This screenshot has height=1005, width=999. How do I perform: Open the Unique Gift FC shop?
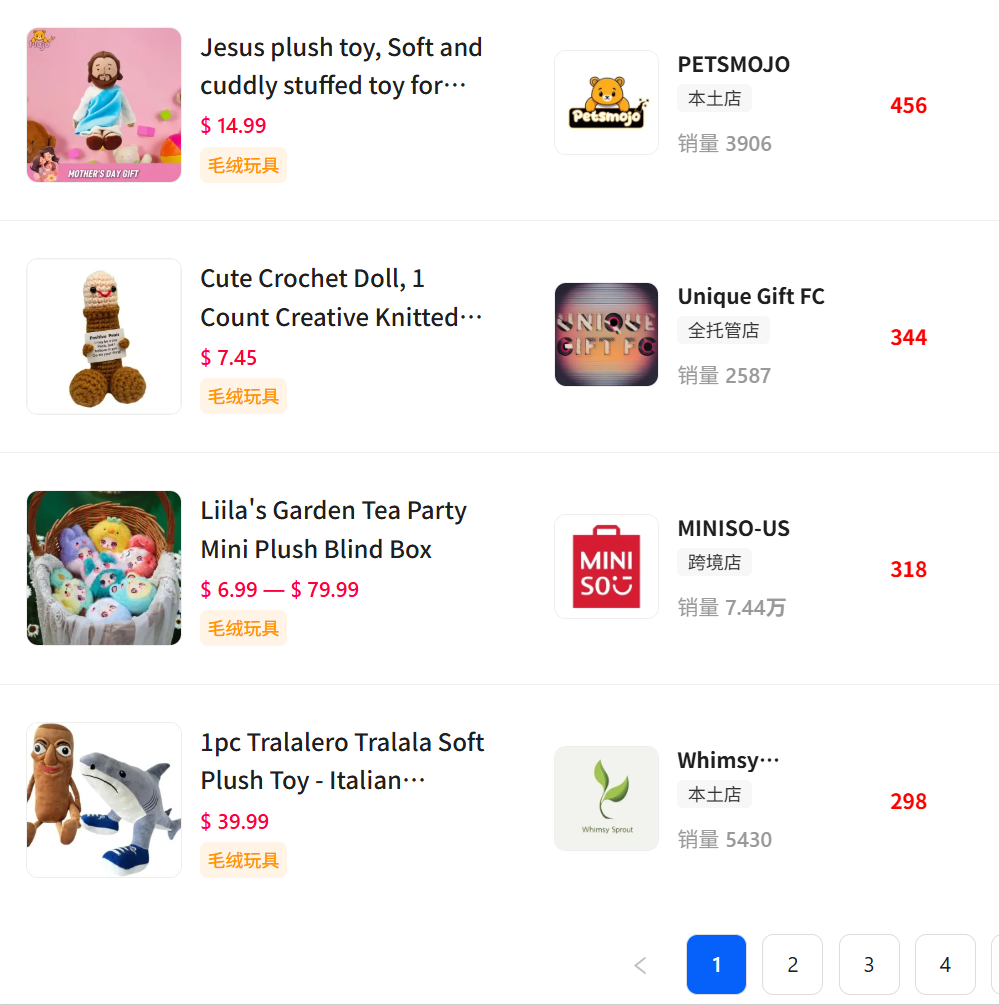pyautogui.click(x=750, y=297)
